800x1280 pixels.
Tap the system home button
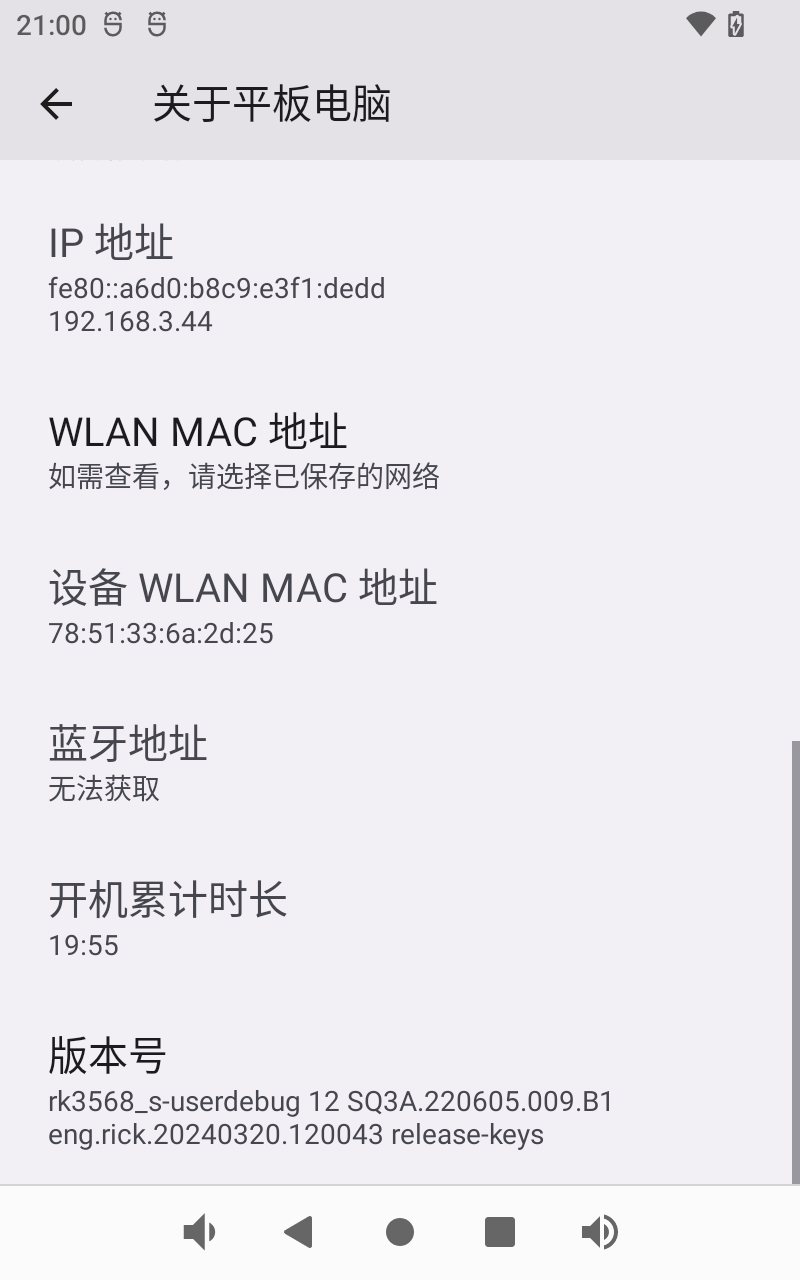click(x=400, y=1232)
